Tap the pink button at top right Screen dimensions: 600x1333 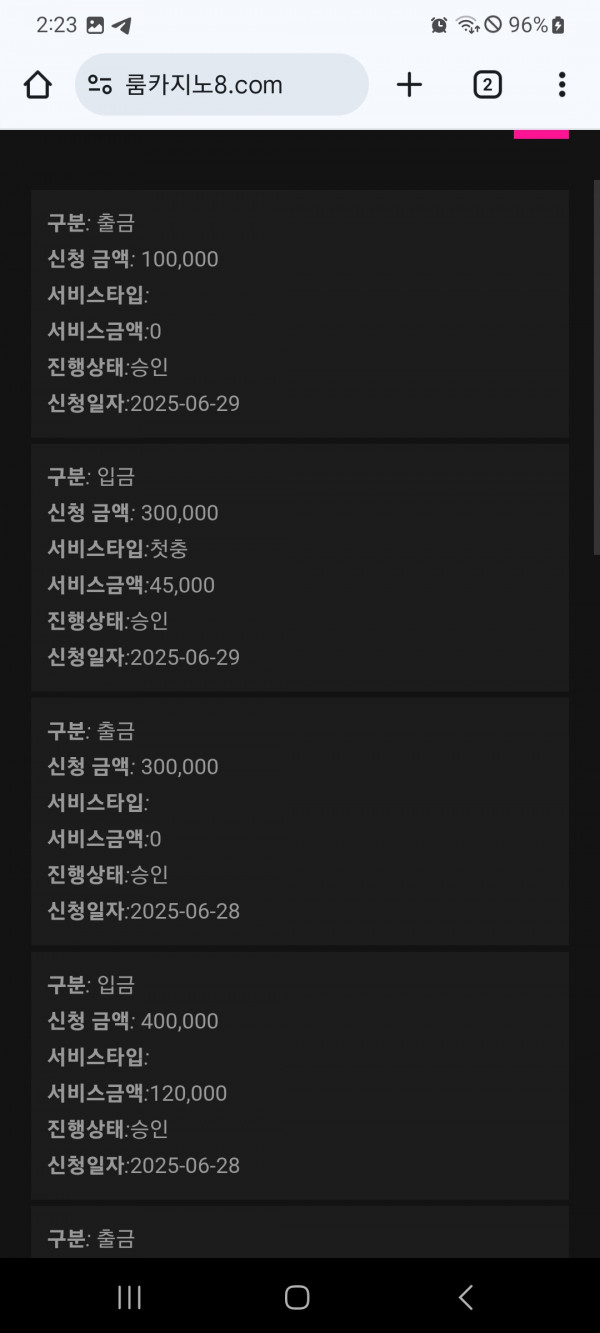[541, 134]
